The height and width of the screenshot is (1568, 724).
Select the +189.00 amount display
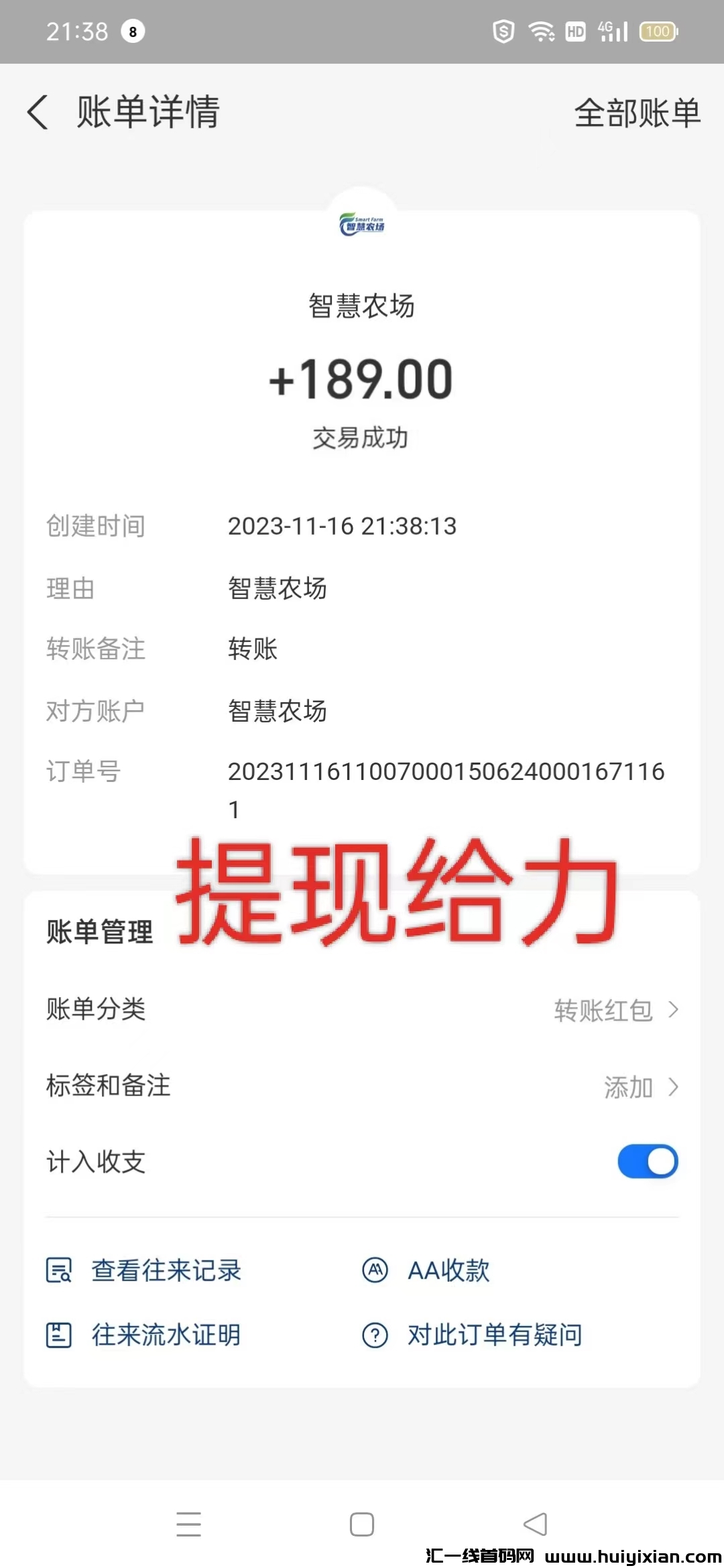[x=362, y=379]
